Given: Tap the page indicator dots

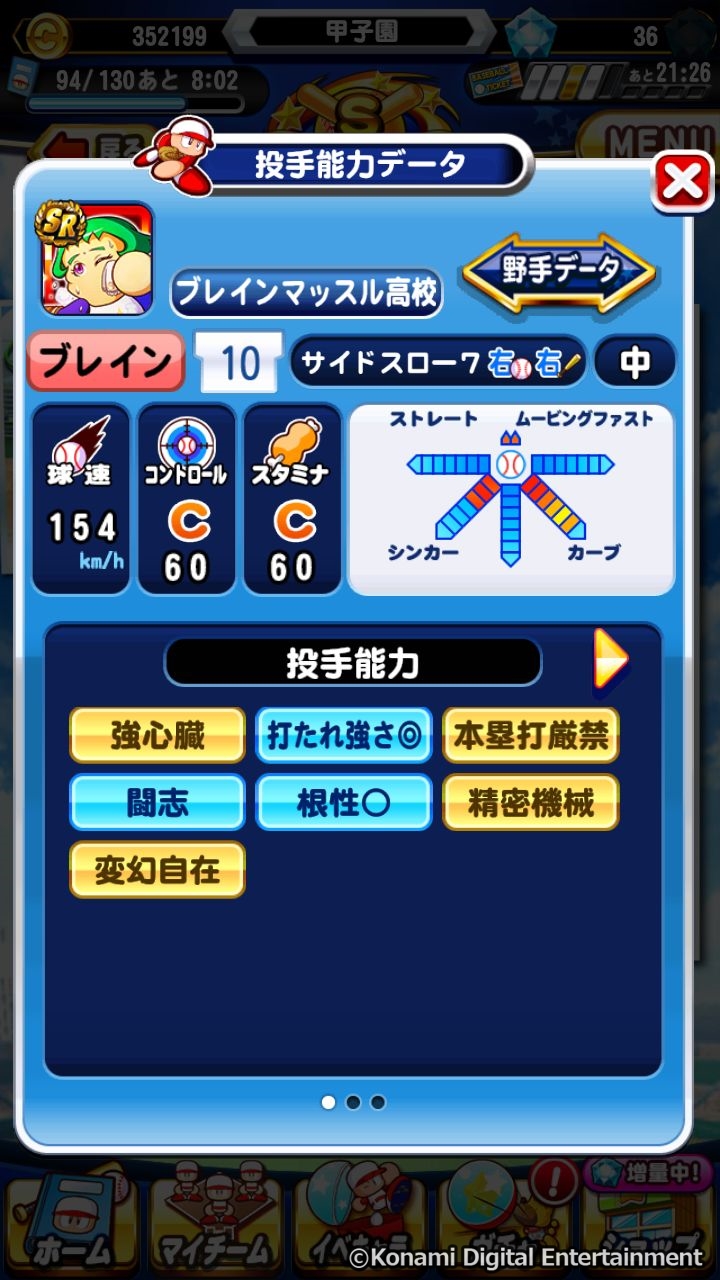Looking at the screenshot, I should click(x=353, y=1102).
